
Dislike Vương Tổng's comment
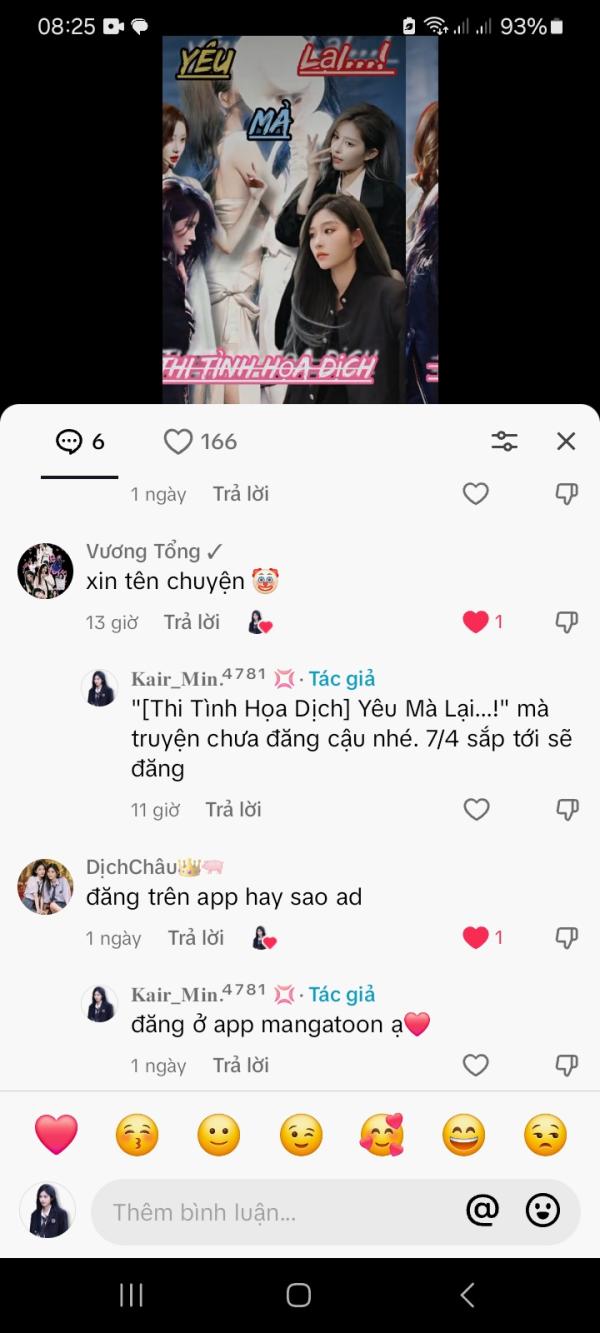pyautogui.click(x=566, y=622)
